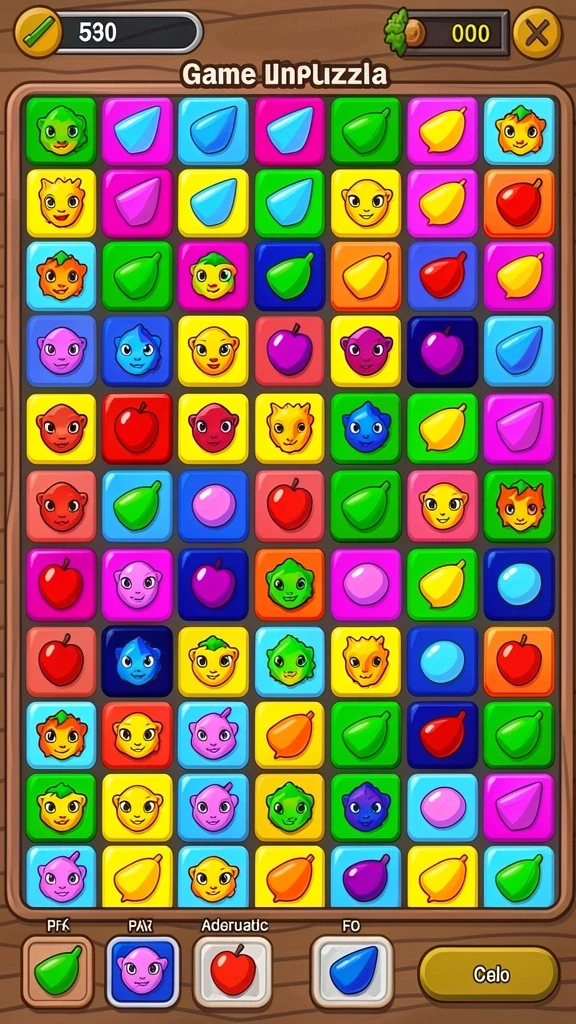Tap the green leaf on dark blue tile
This screenshot has width=576, height=1024.
coord(290,274)
